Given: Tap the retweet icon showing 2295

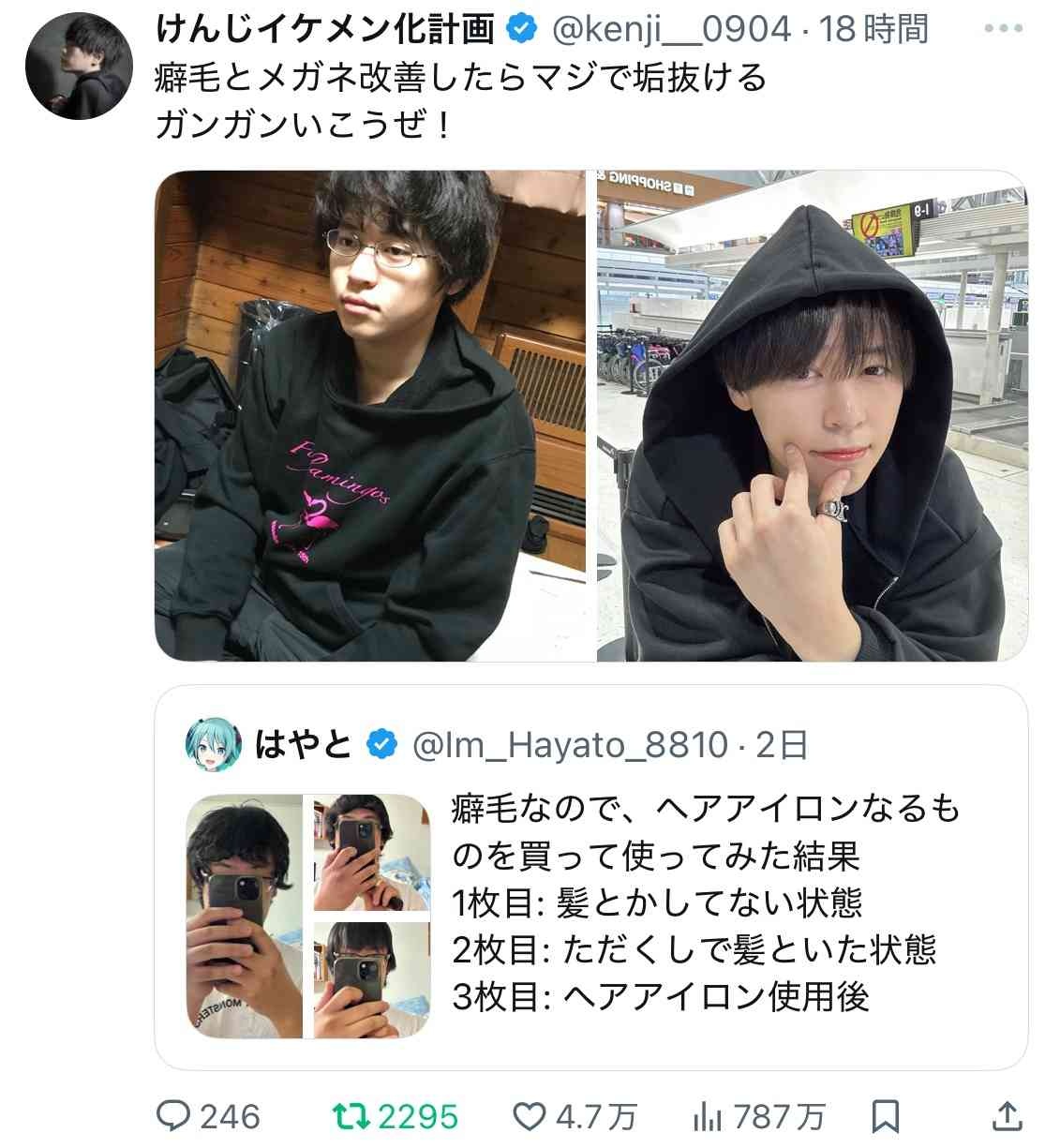Looking at the screenshot, I should (x=352, y=1115).
